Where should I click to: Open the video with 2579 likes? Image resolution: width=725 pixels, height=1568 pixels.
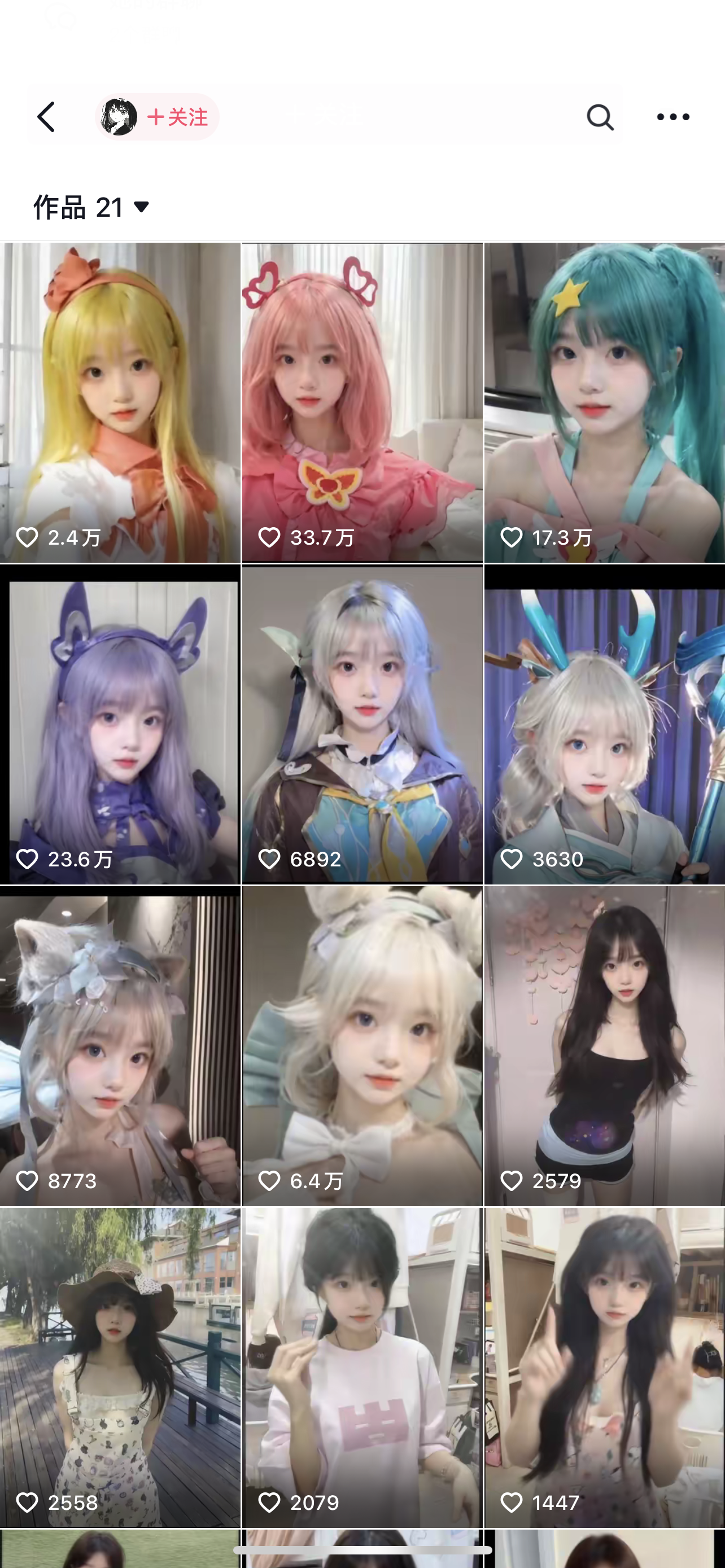(605, 1046)
